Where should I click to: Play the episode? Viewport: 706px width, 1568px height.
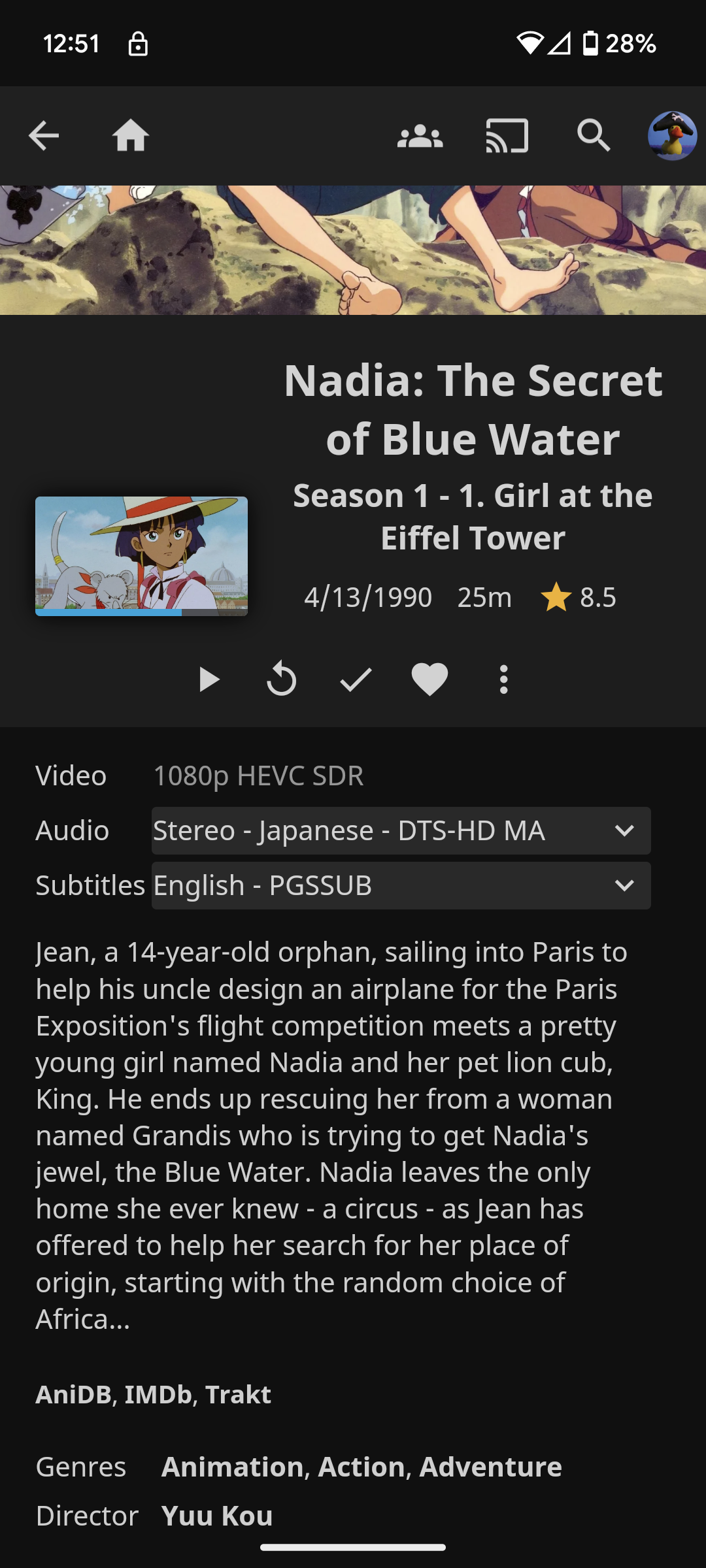click(209, 679)
